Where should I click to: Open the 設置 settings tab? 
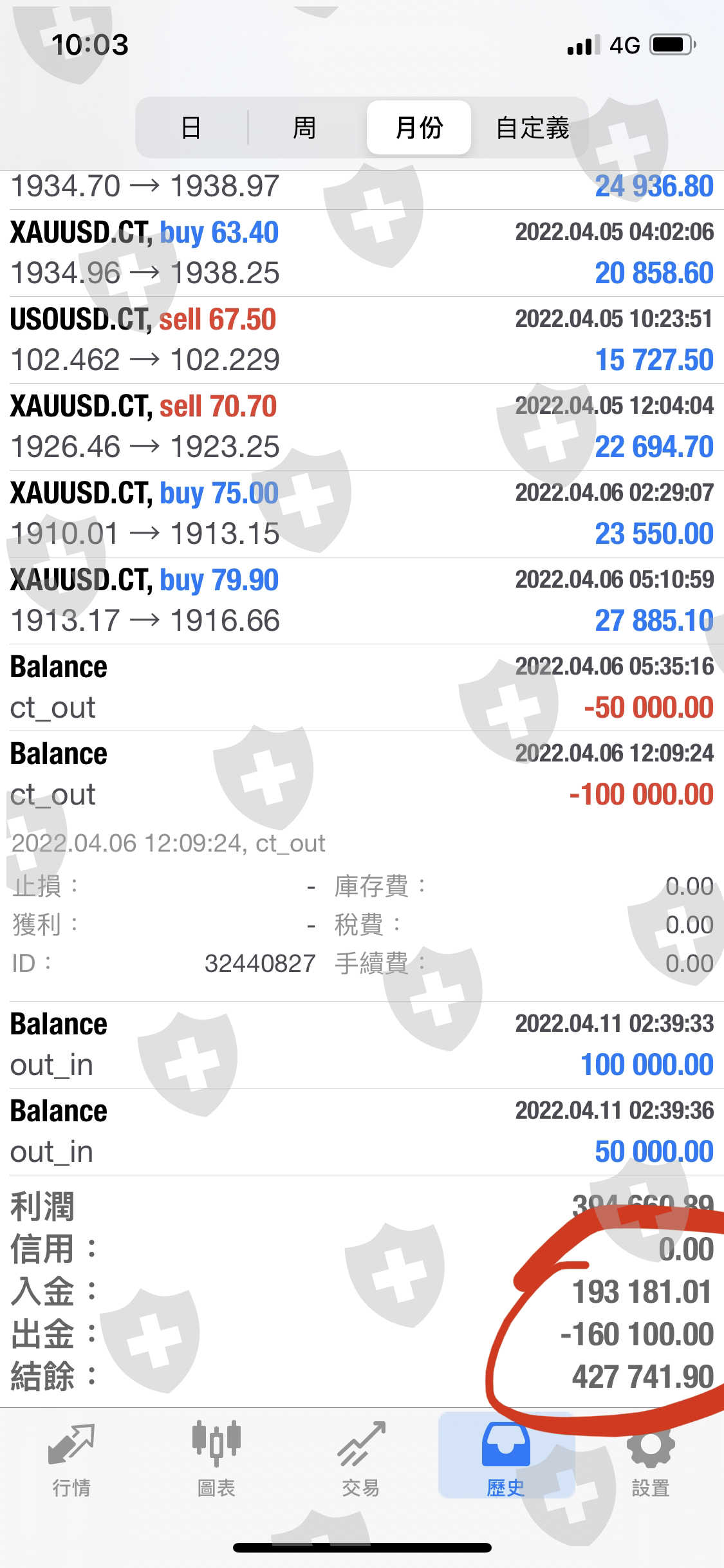[651, 1459]
